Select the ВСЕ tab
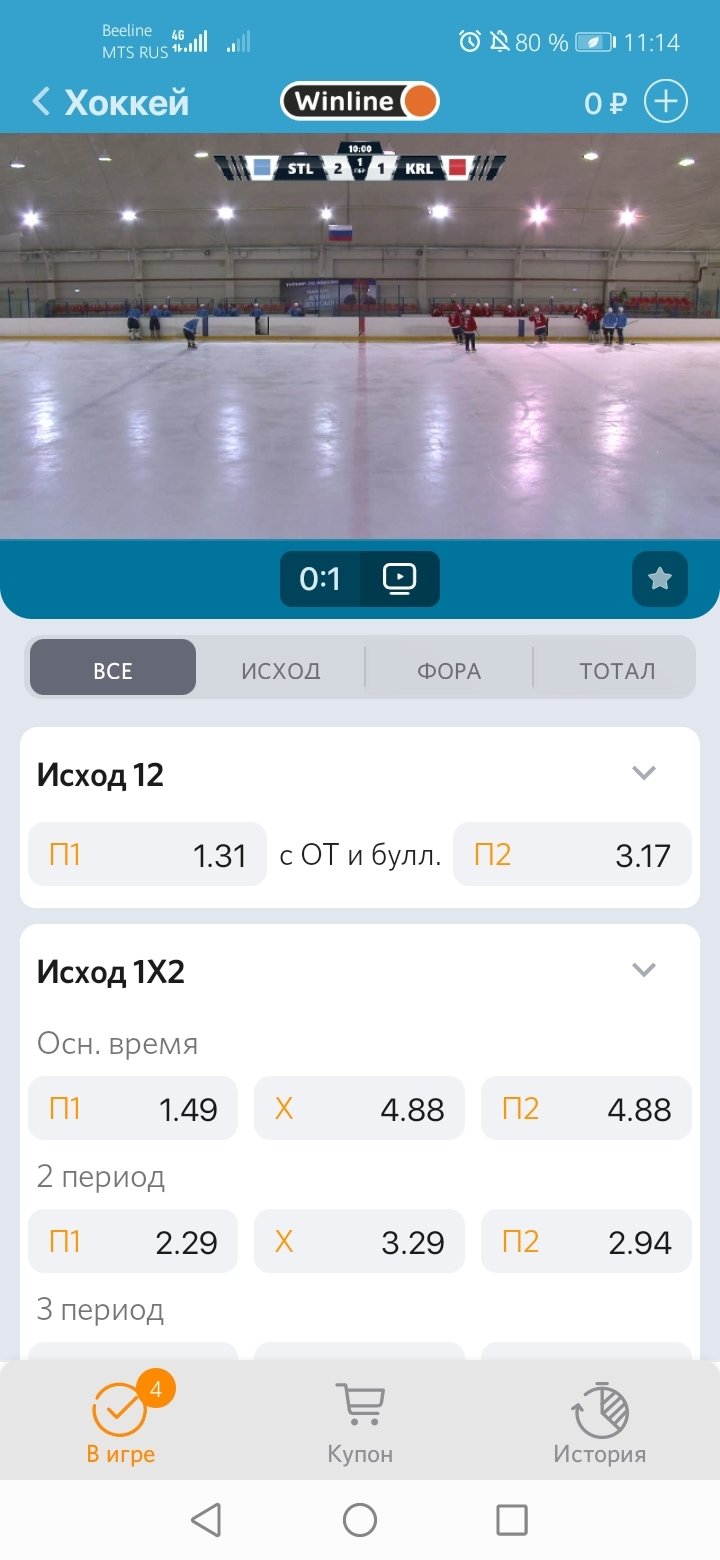720x1560 pixels. point(113,670)
